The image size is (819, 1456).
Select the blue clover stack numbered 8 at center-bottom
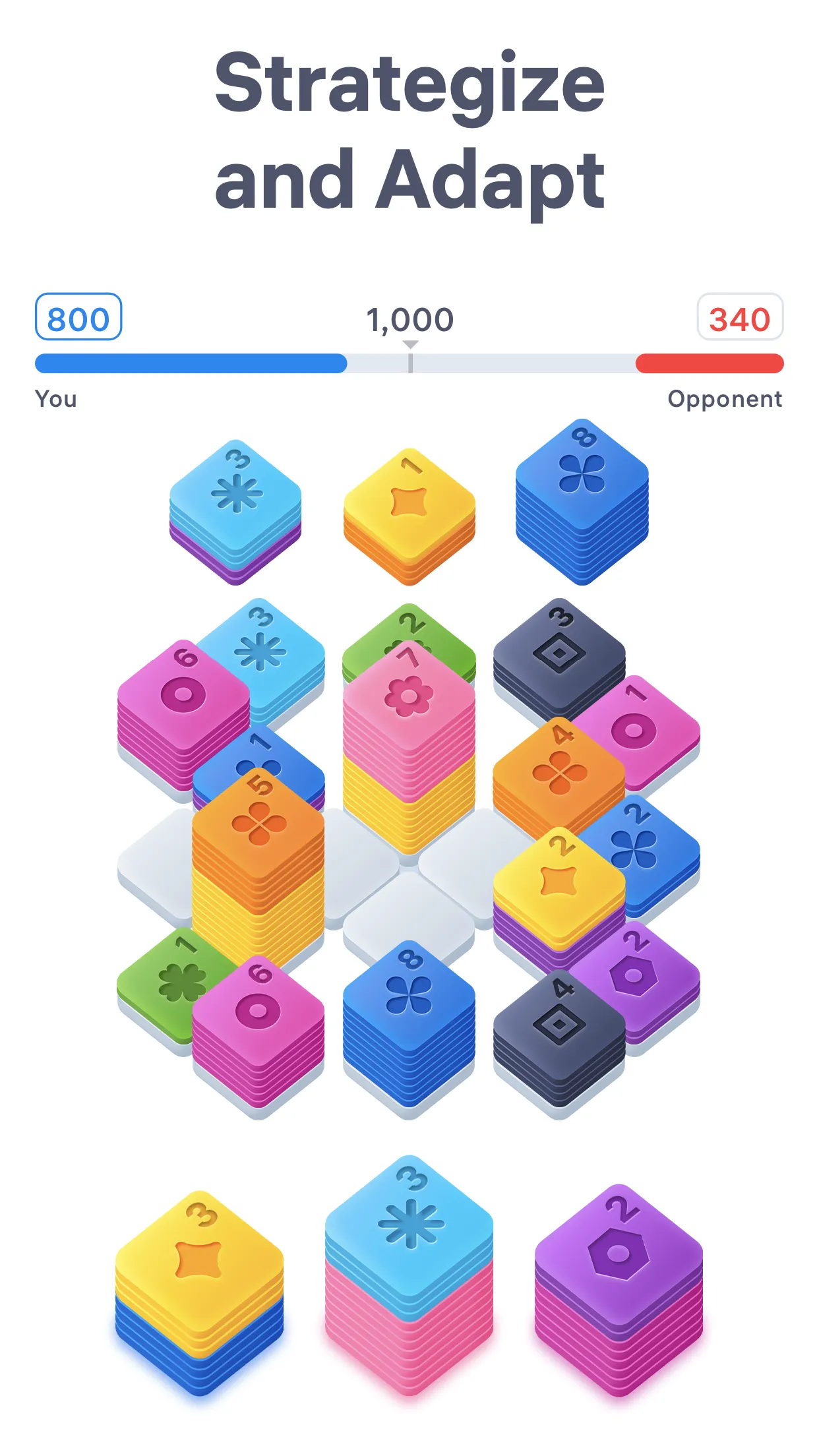click(409, 1019)
